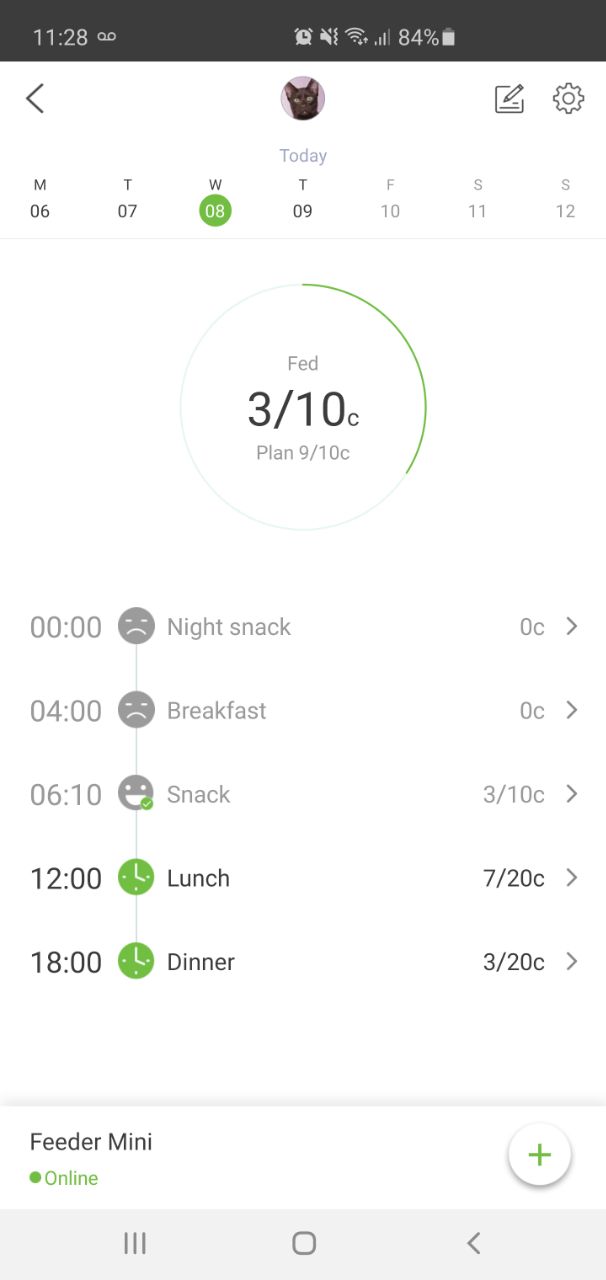Open the 12:00 Lunch schedule
606x1280 pixels.
point(303,878)
